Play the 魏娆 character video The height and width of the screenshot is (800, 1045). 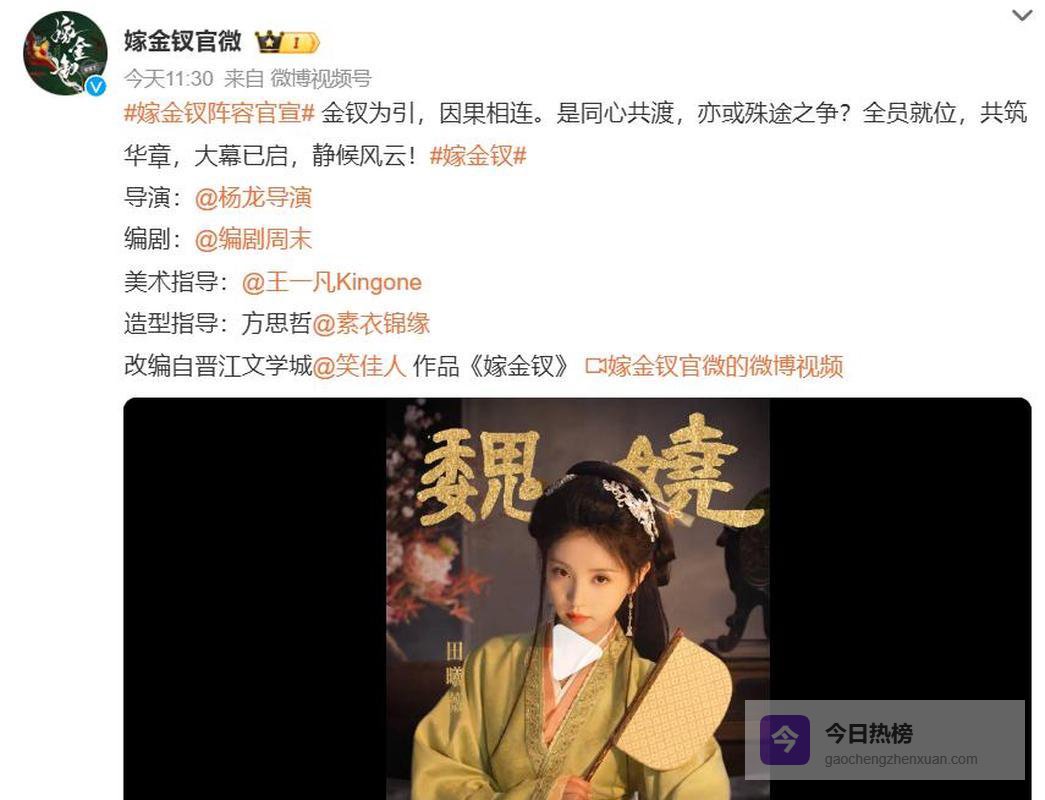tap(577, 650)
